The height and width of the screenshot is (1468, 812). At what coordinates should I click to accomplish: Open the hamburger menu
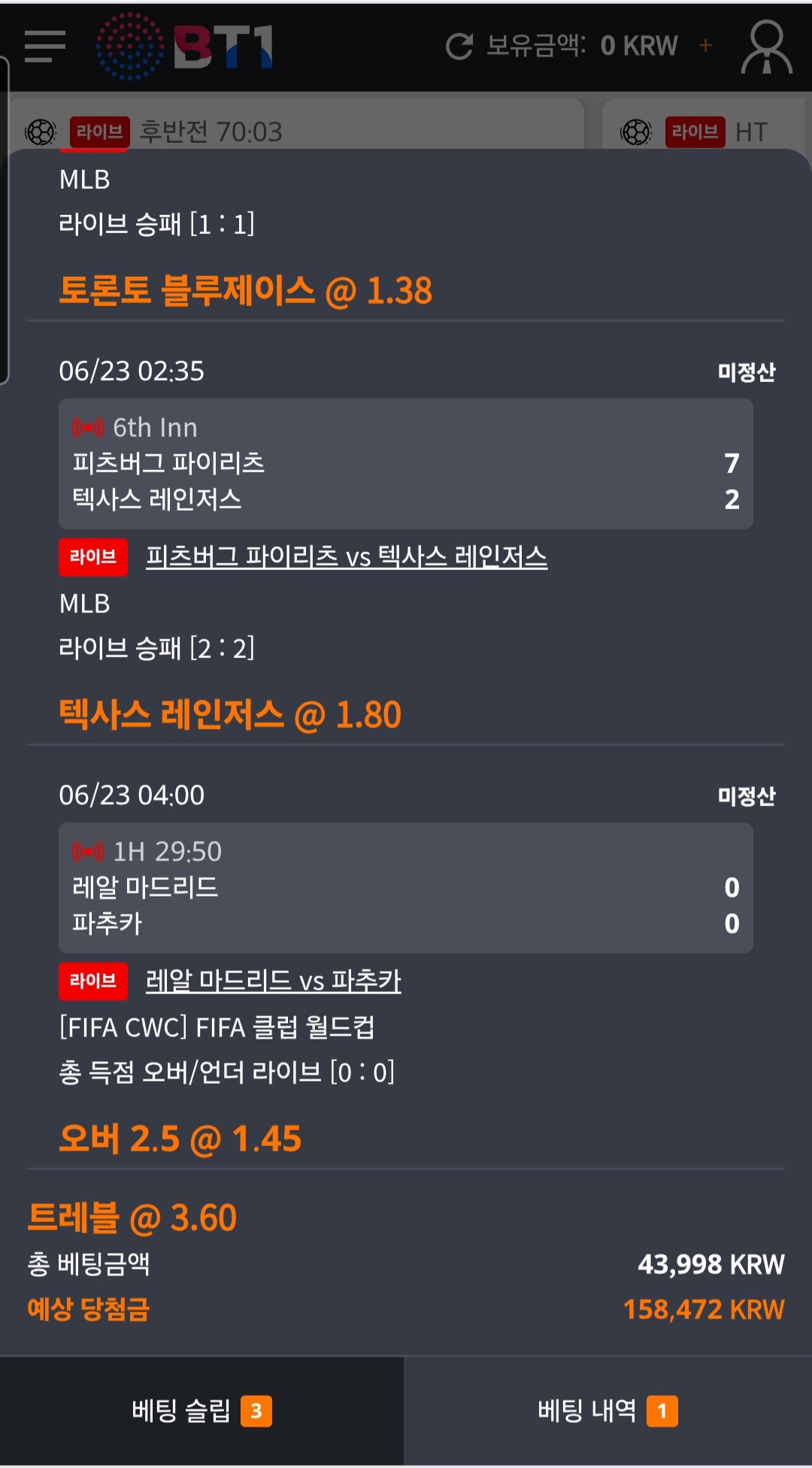click(44, 47)
